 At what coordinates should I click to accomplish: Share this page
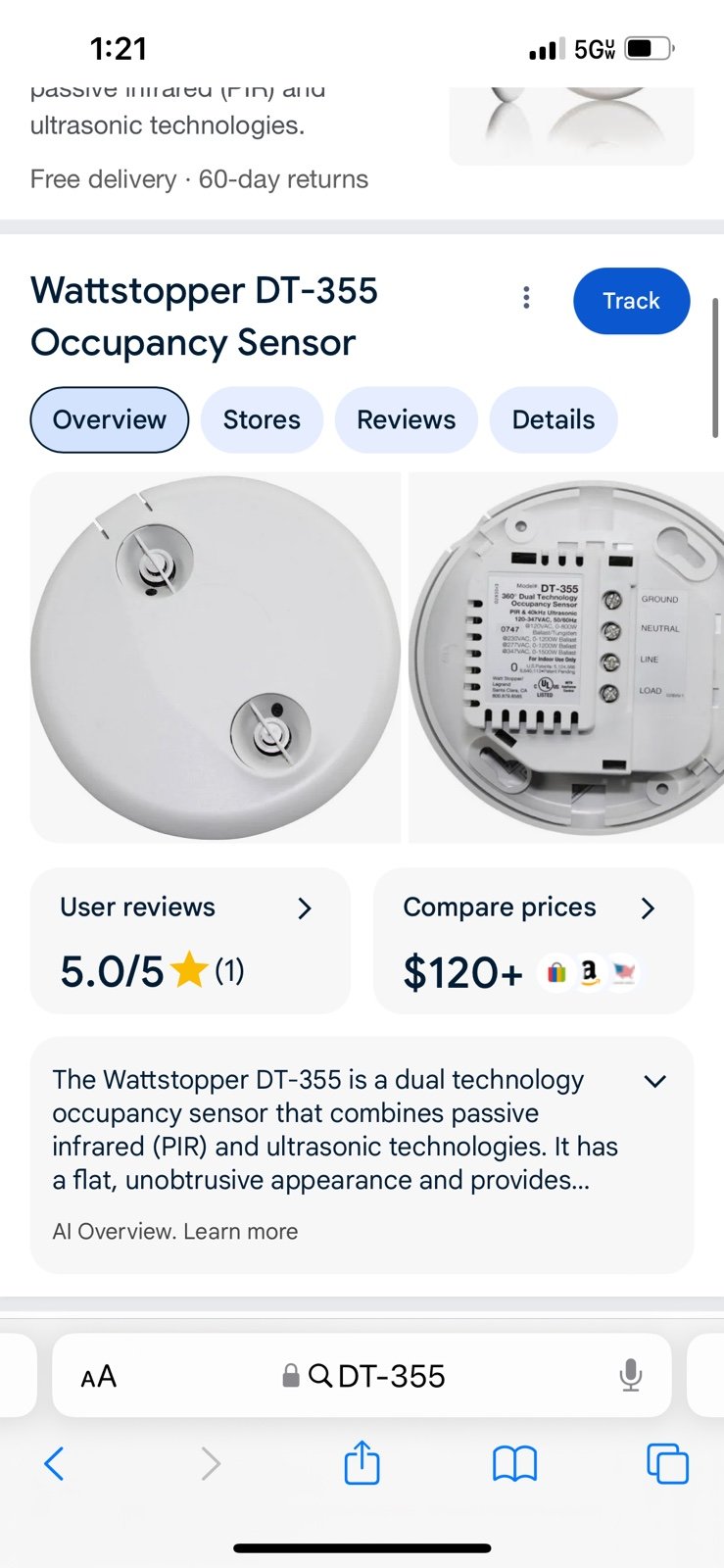tap(362, 1464)
